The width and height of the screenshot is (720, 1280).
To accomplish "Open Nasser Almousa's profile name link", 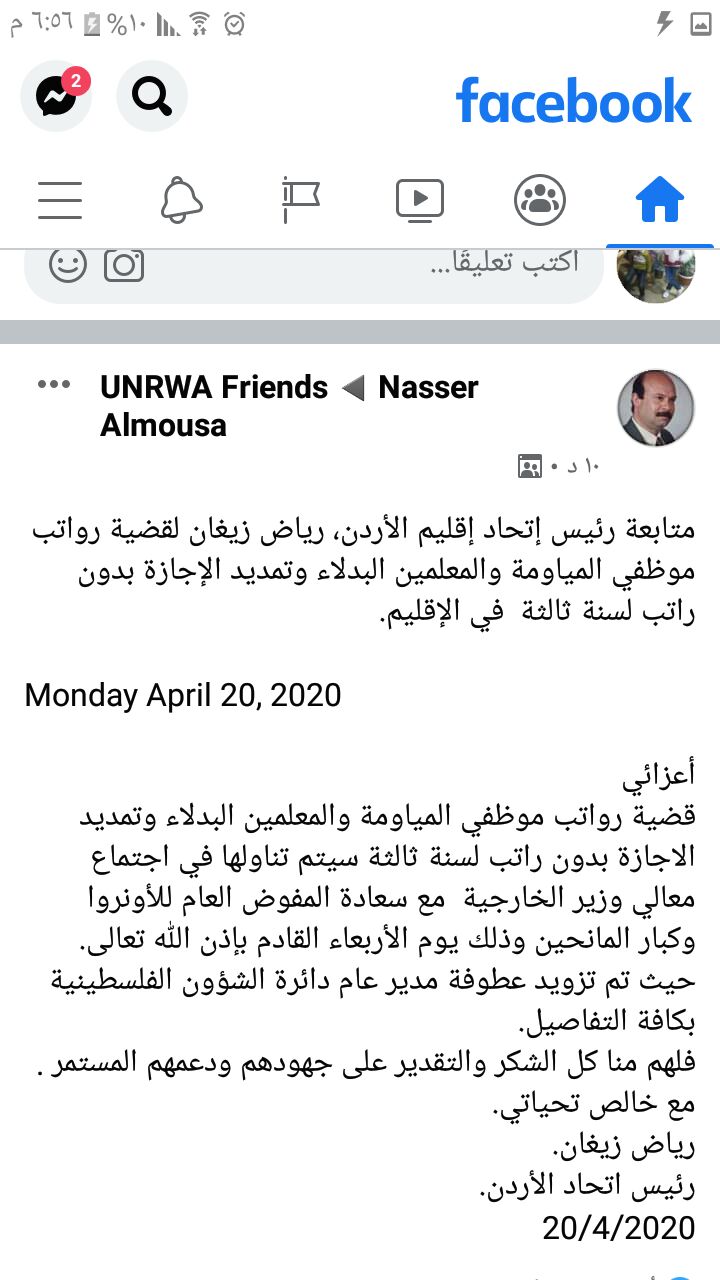I will coord(428,388).
